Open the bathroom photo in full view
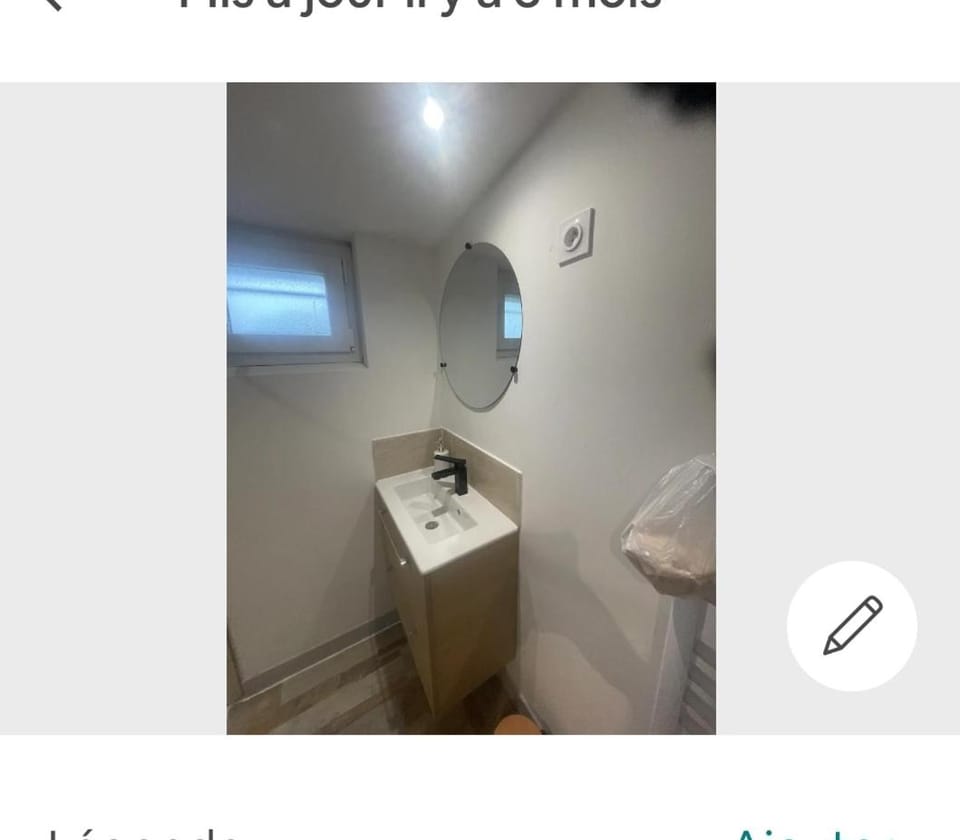 point(471,408)
